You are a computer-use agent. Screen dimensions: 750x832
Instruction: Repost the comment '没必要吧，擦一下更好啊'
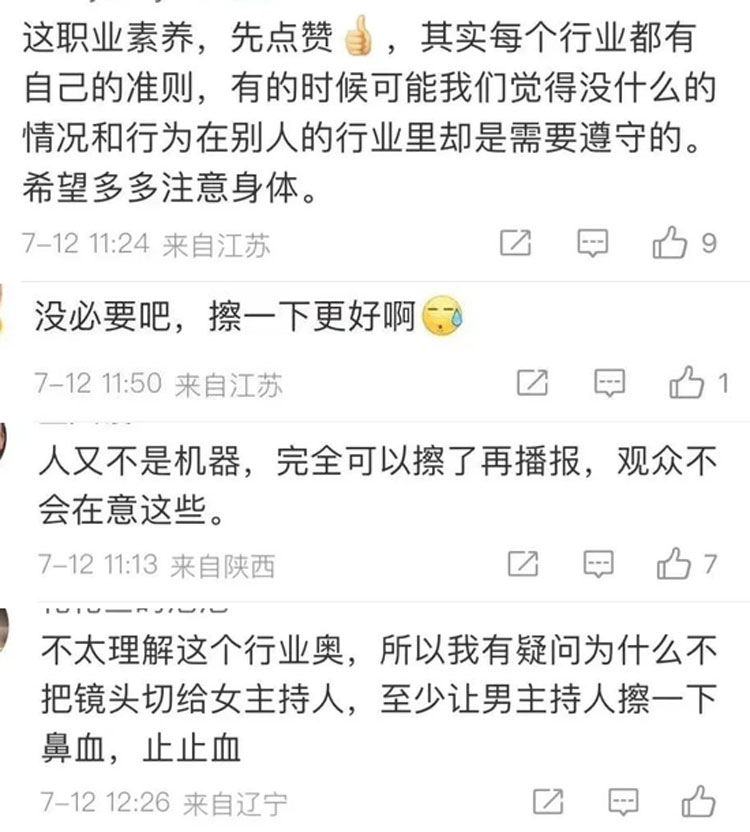click(x=532, y=382)
